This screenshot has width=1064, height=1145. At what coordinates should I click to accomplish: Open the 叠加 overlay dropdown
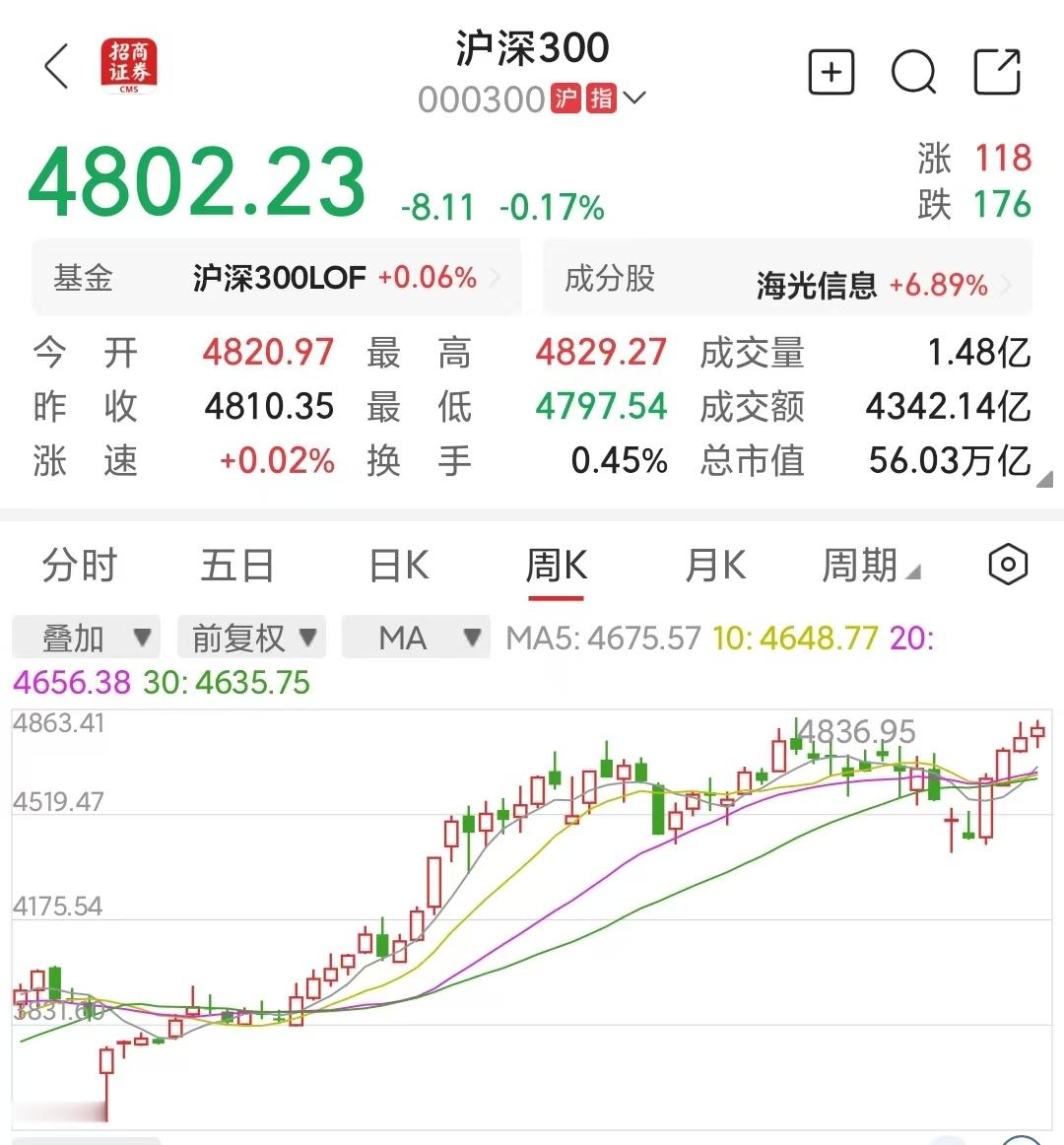pos(85,638)
